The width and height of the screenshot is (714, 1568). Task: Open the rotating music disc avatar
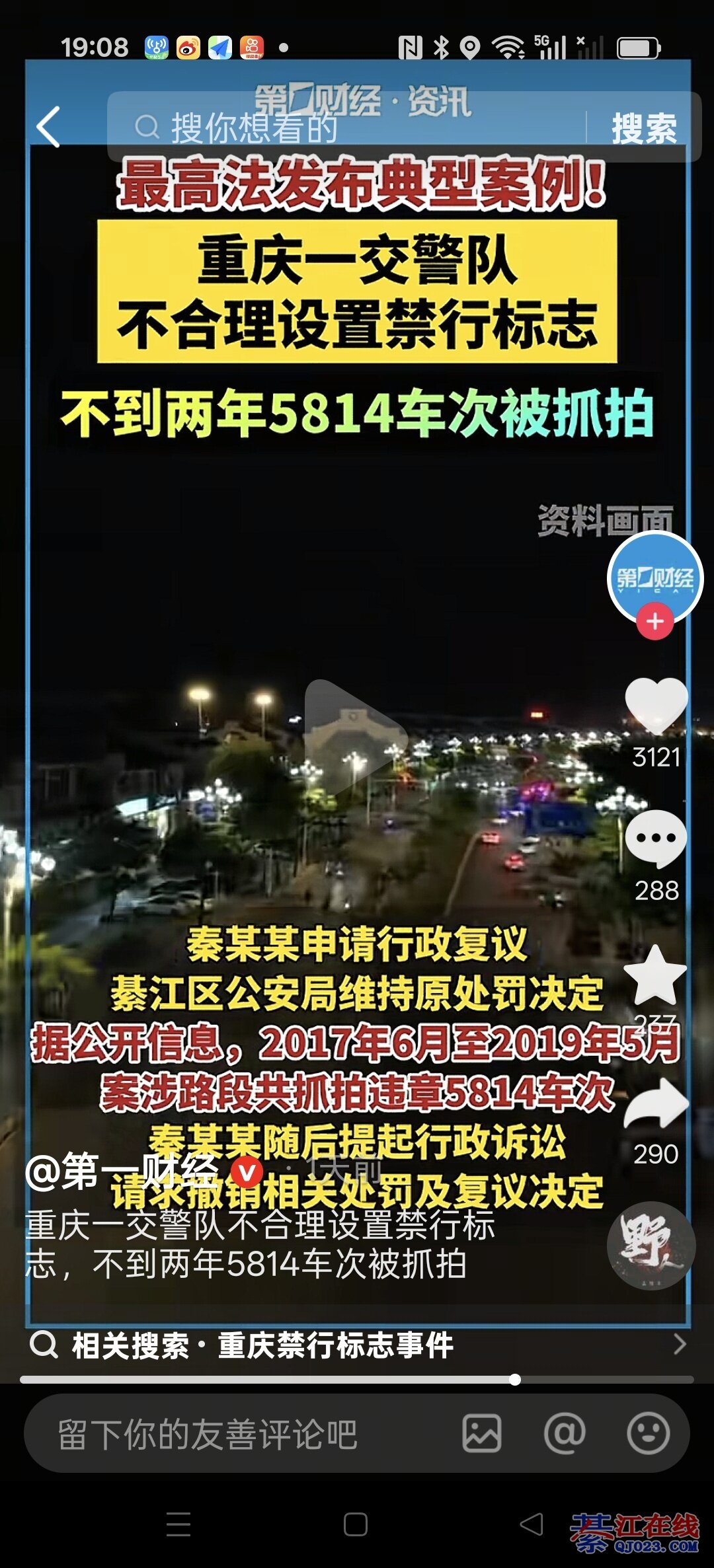pos(651,1245)
